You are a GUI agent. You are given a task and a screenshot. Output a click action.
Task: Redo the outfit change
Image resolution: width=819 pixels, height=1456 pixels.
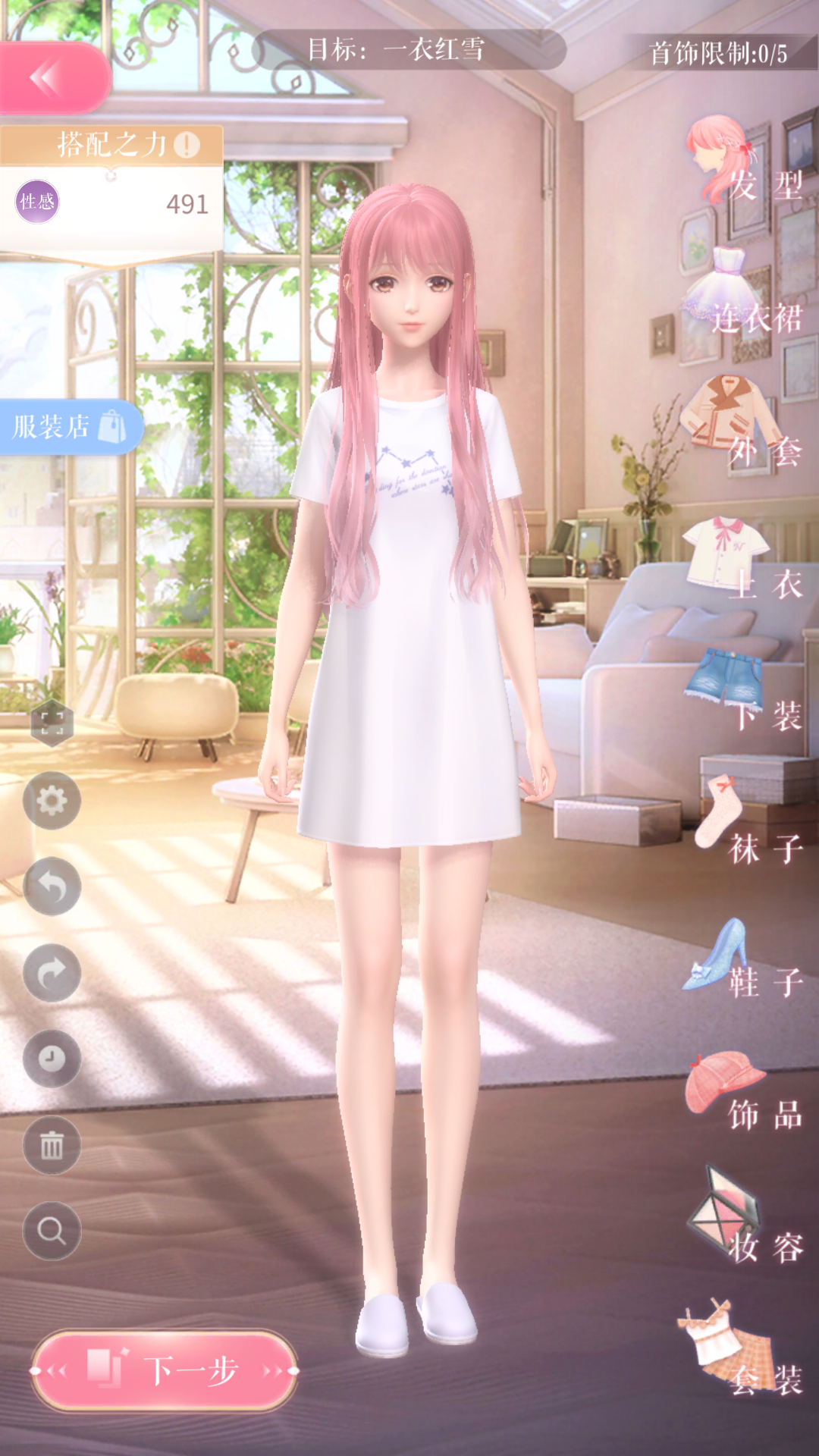tap(52, 973)
